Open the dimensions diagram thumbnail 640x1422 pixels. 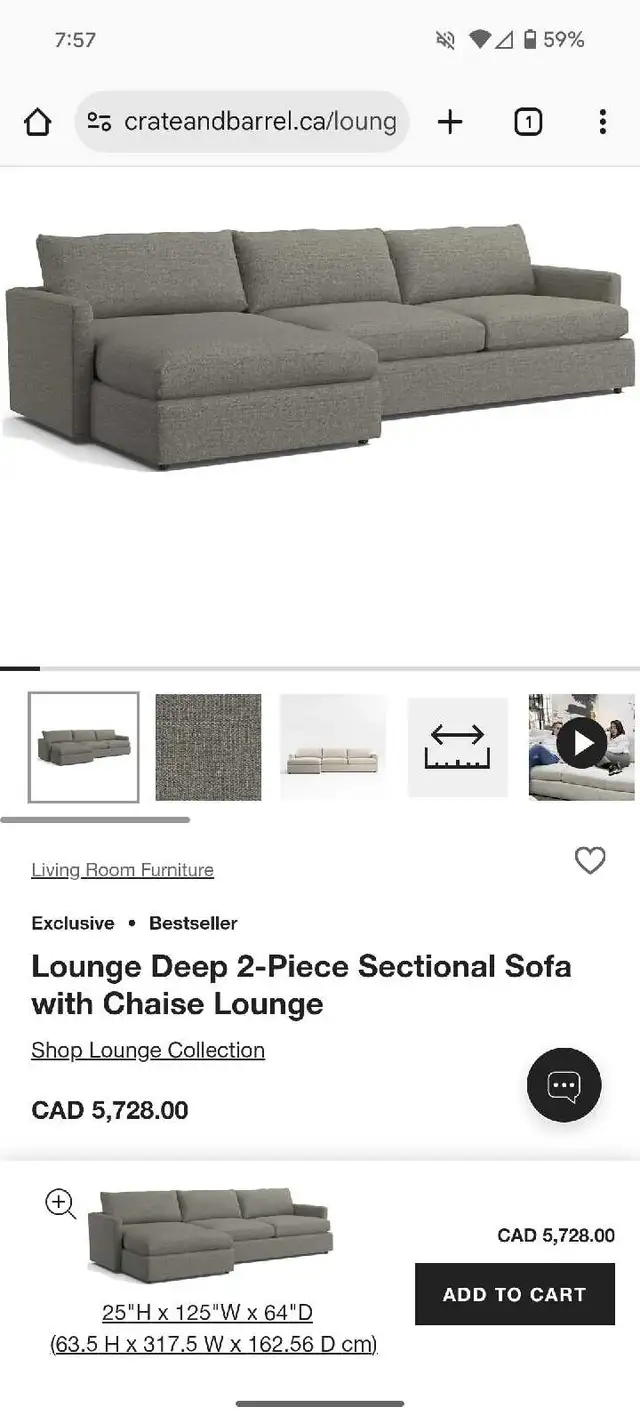click(x=458, y=747)
